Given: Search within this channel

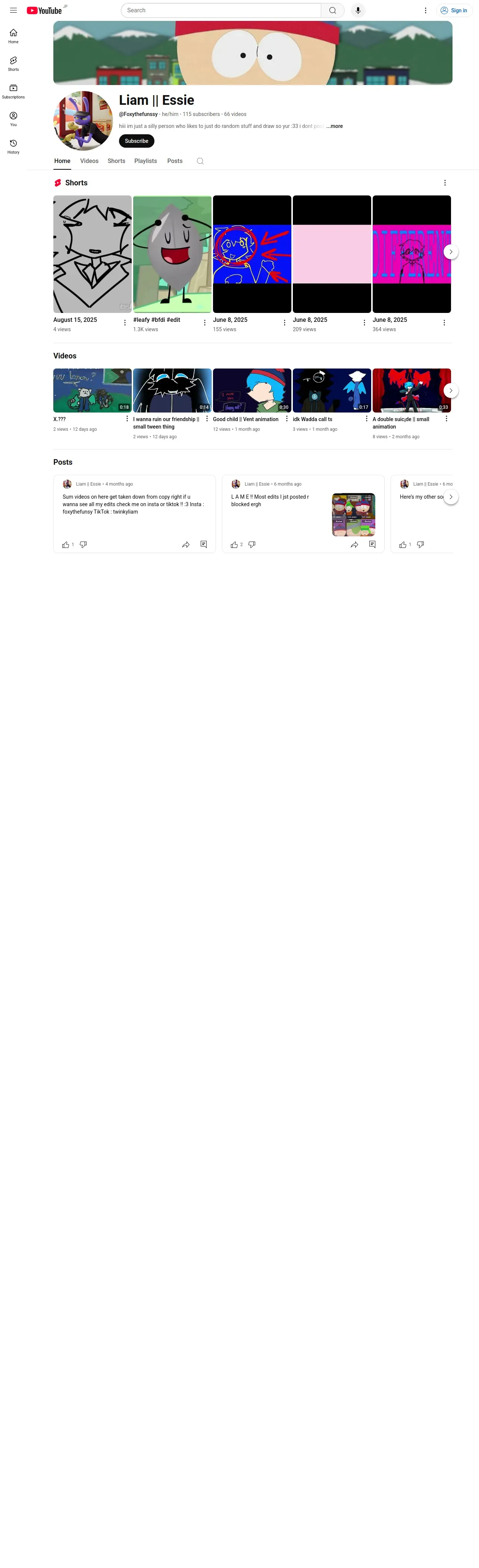Looking at the screenshot, I should [200, 161].
